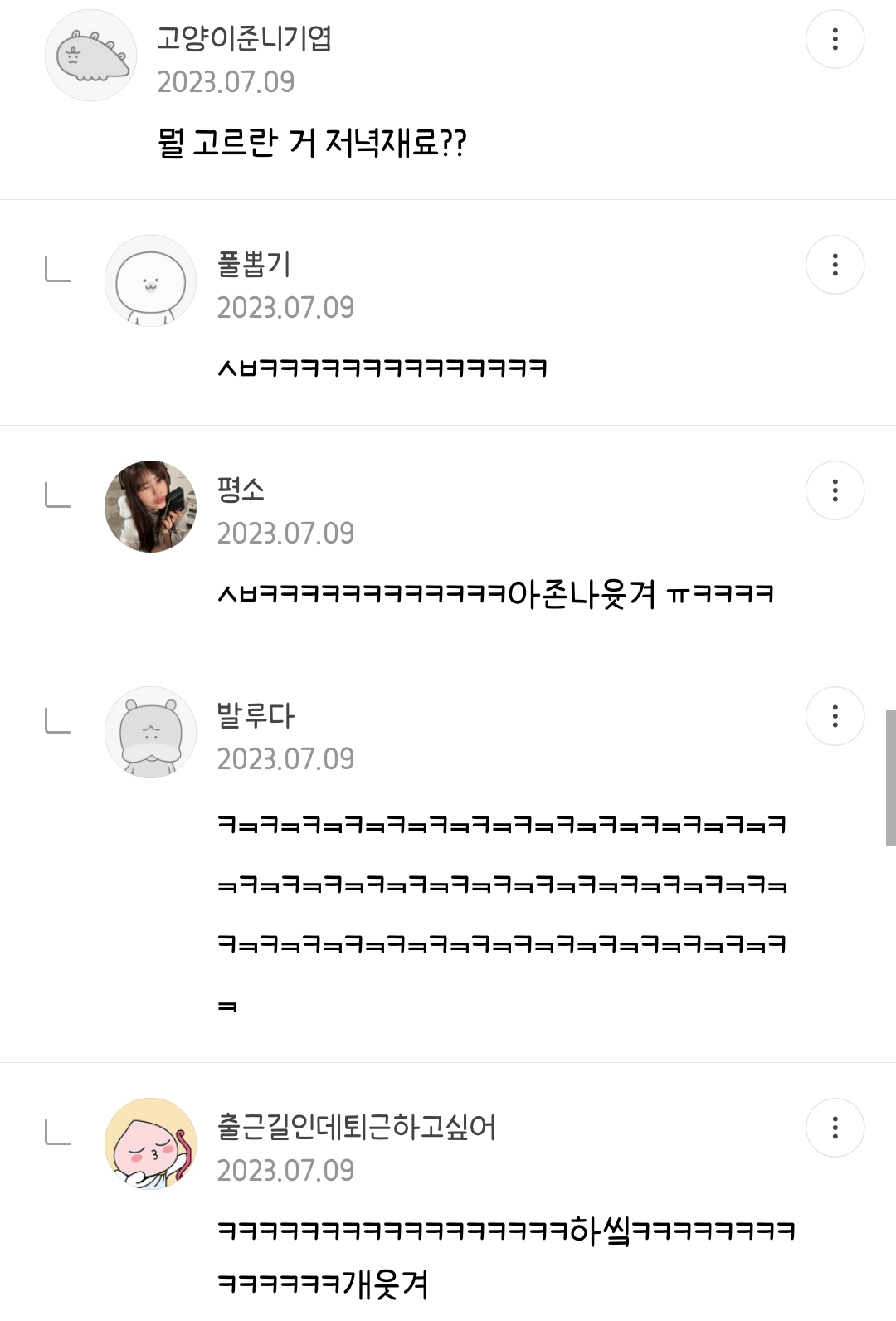The height and width of the screenshot is (1321, 896).
Task: Open 발루다's profile avatar
Action: (150, 733)
